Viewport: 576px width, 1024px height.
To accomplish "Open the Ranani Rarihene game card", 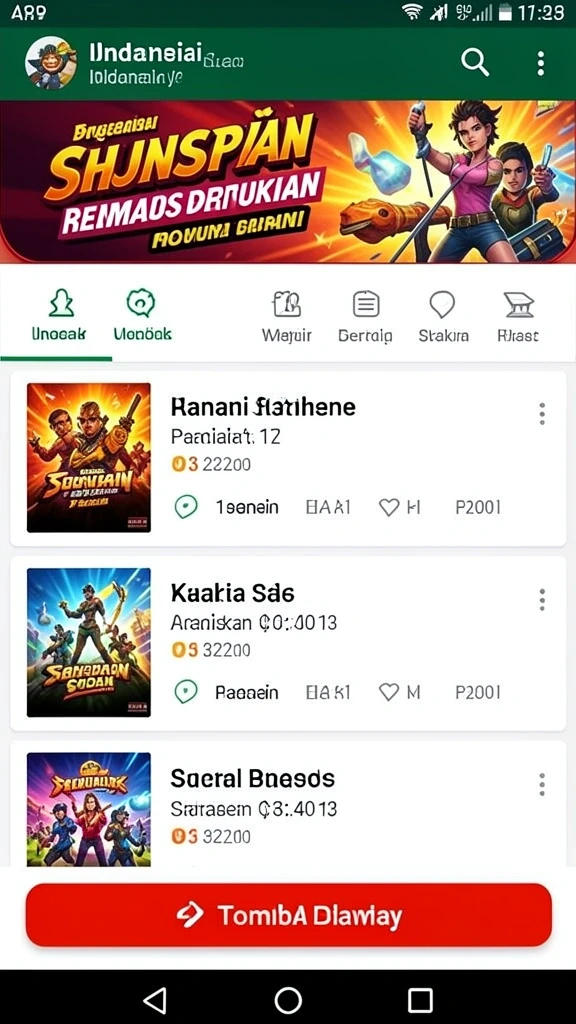I will 288,458.
